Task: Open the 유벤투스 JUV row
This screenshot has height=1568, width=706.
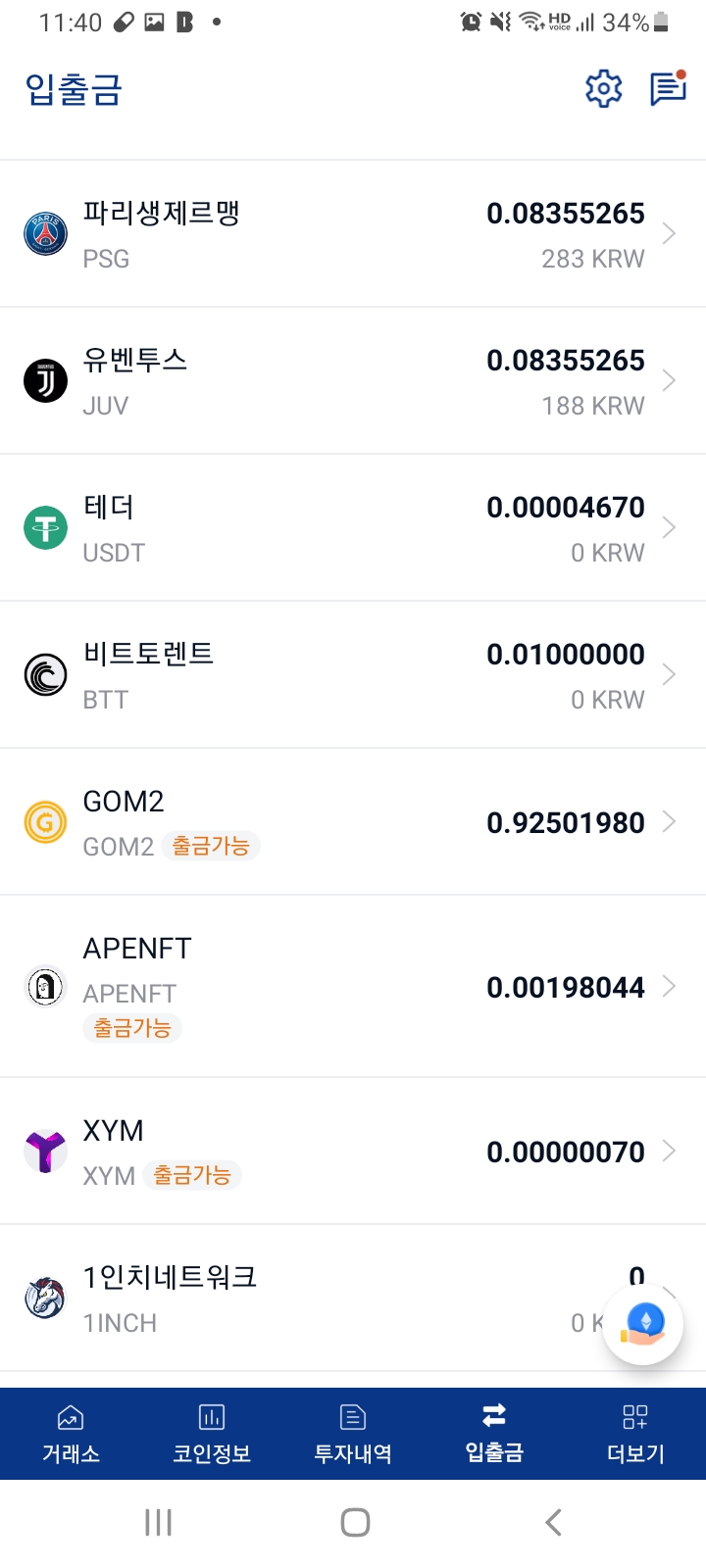Action: point(353,380)
